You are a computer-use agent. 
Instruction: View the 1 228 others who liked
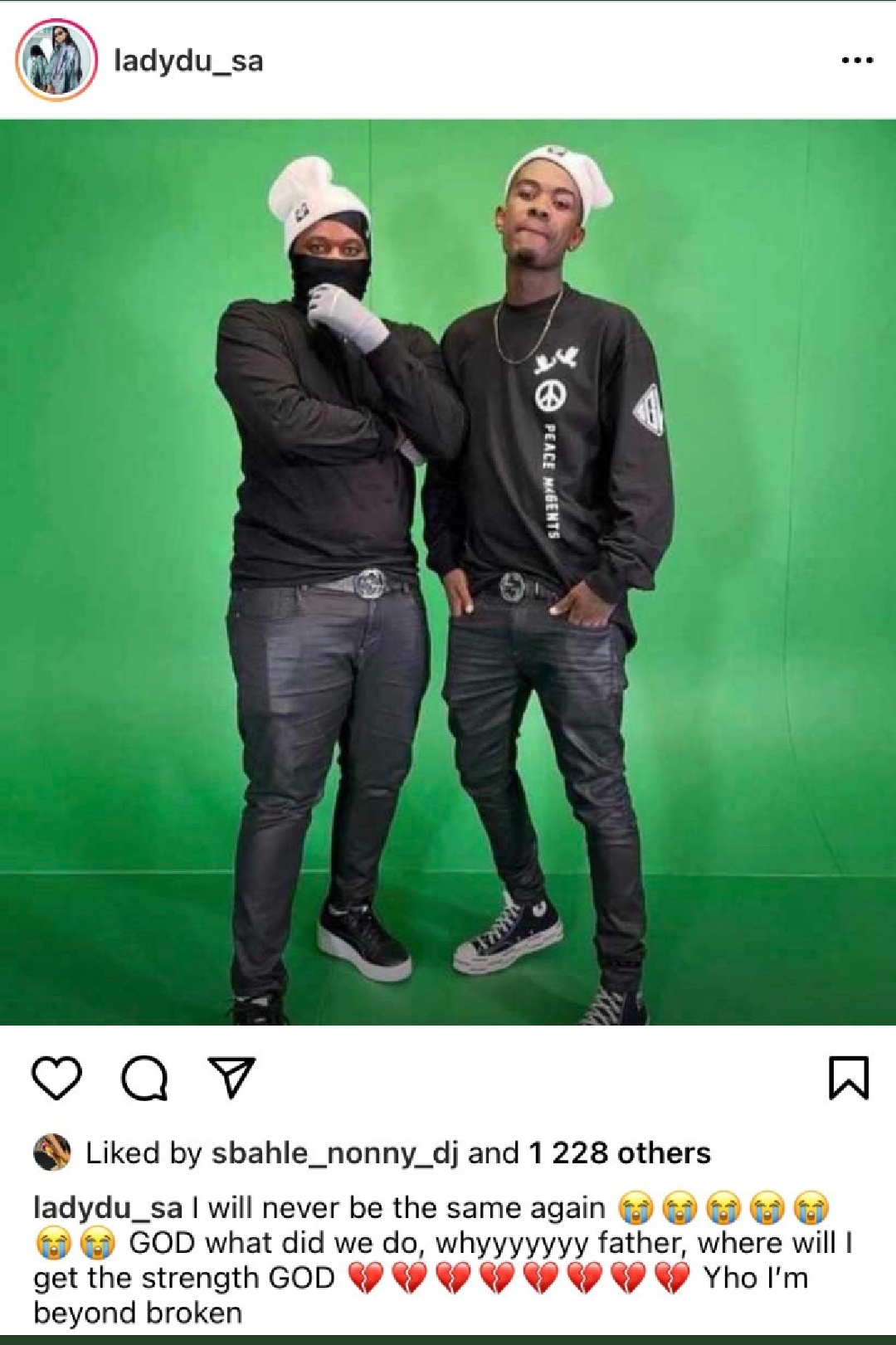619,1153
